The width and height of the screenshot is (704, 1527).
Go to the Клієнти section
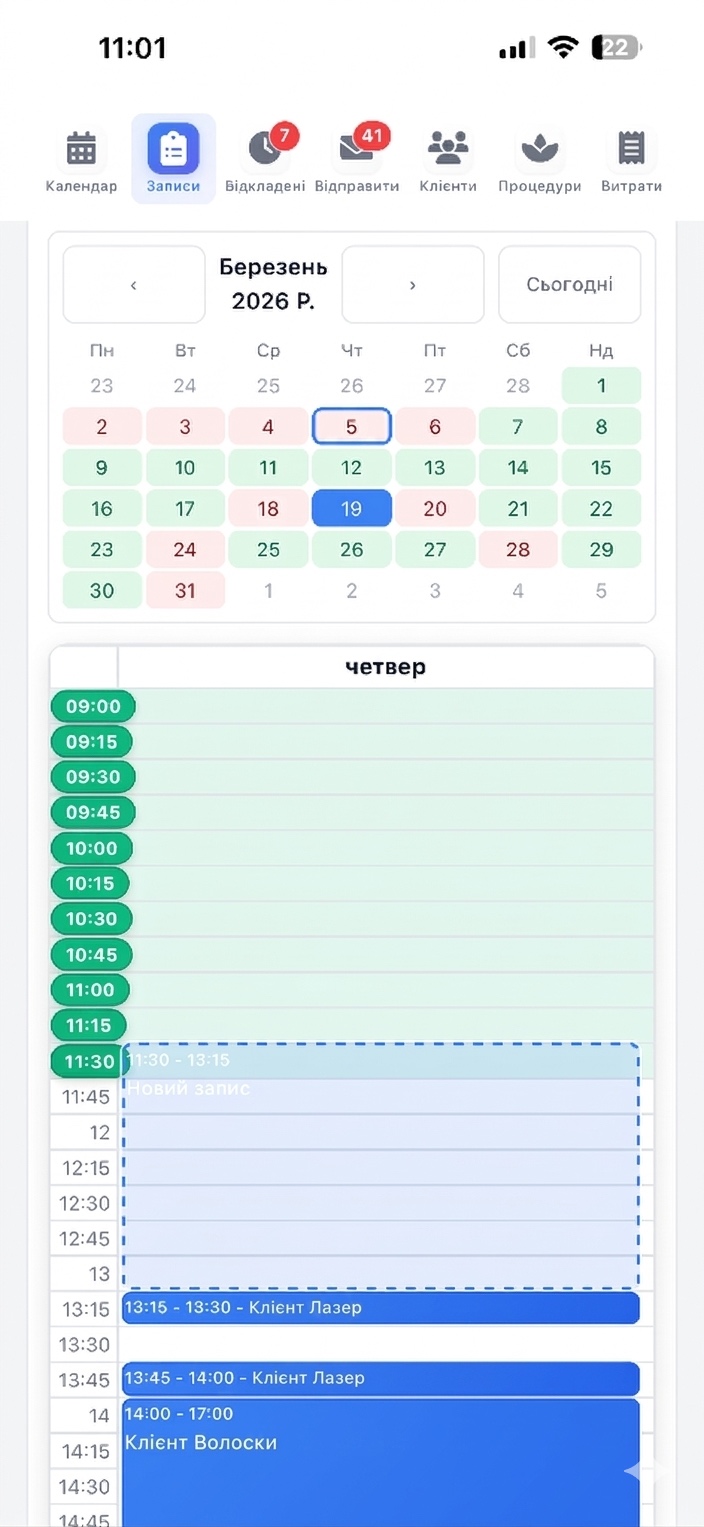pyautogui.click(x=447, y=160)
